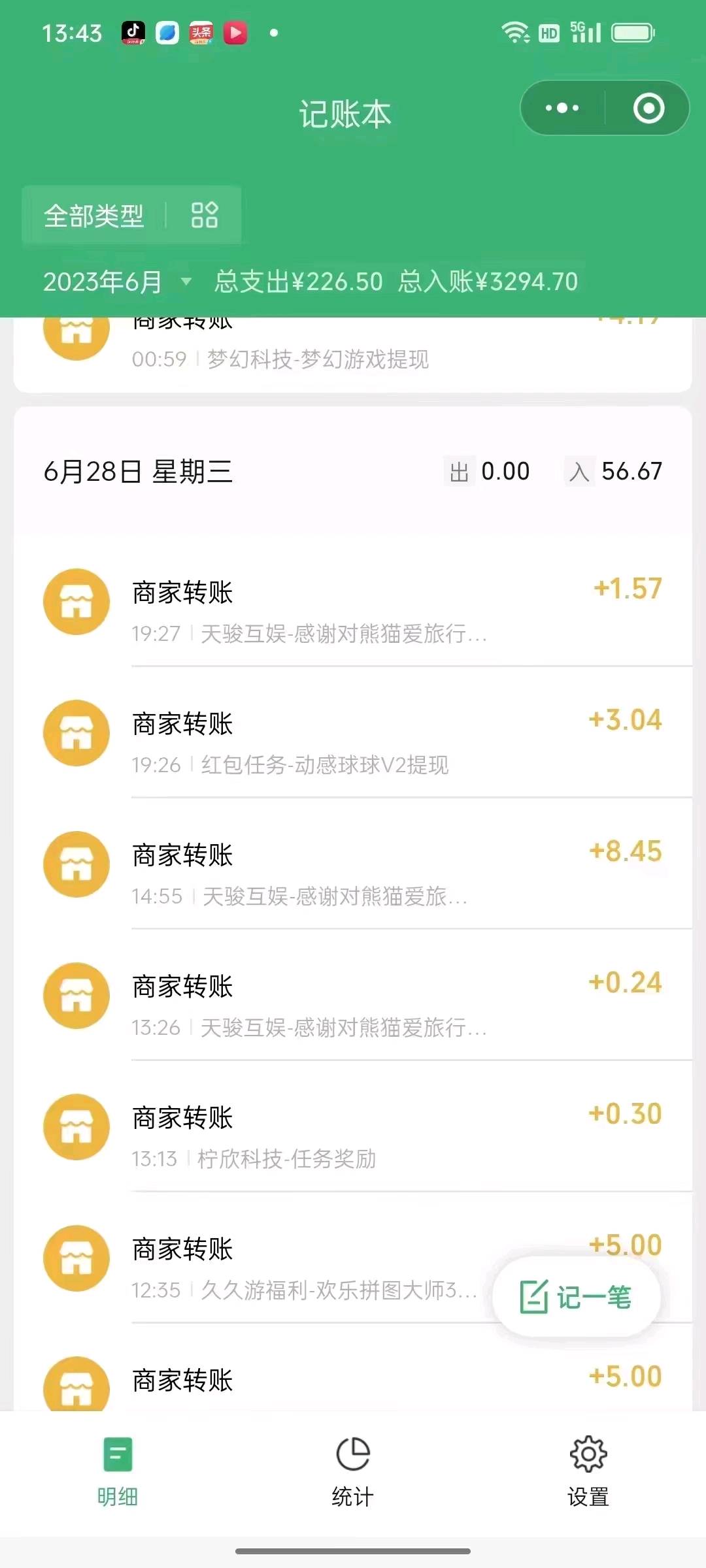Open the 柠欣科技-任务奖励 record

tap(353, 1126)
